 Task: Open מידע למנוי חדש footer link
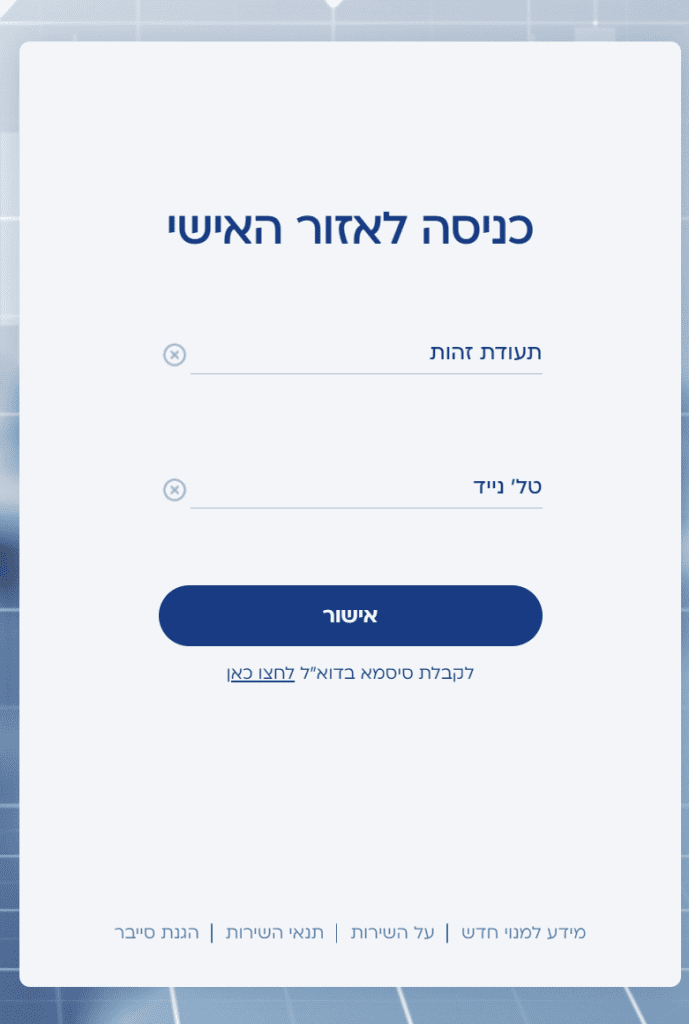tap(523, 933)
